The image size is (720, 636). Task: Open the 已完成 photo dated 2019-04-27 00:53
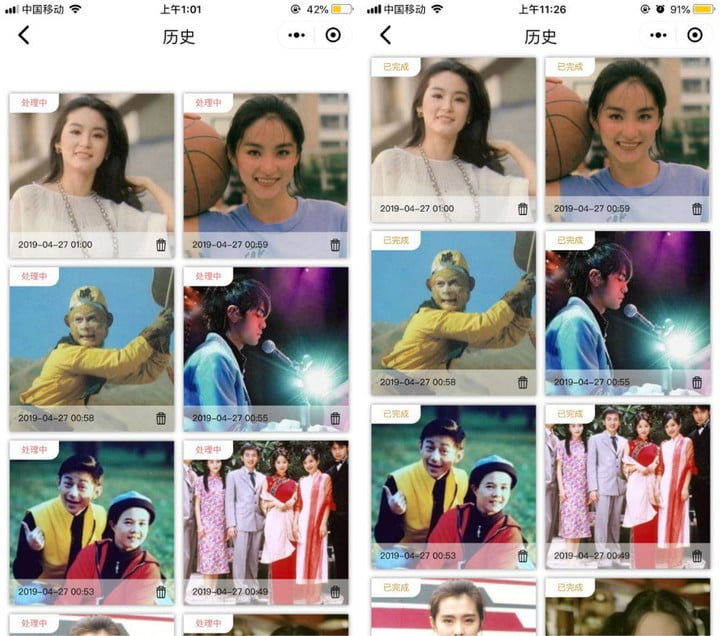453,480
